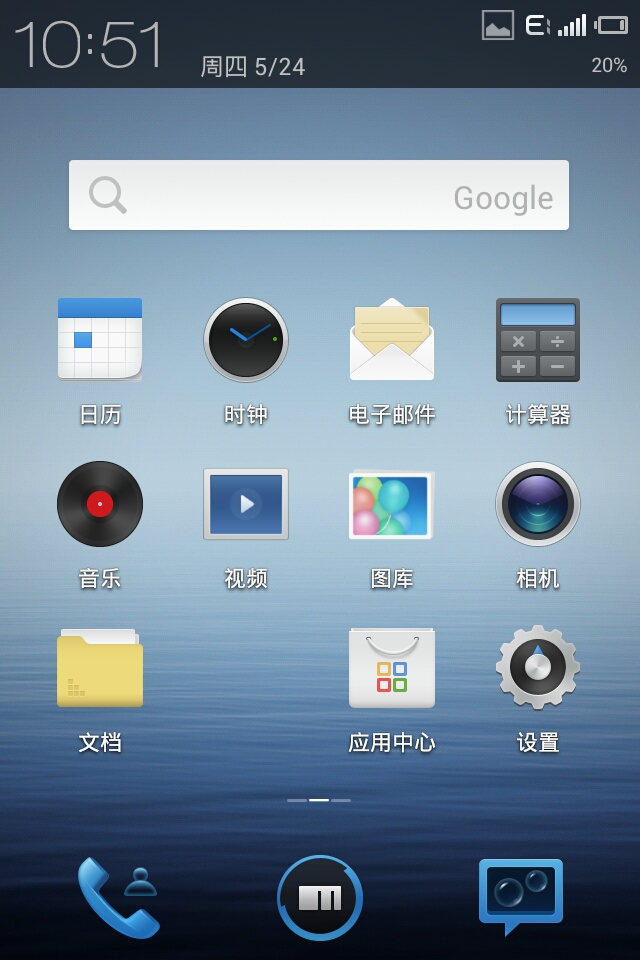Launch the 视频 video app
The image size is (640, 960).
click(x=246, y=504)
